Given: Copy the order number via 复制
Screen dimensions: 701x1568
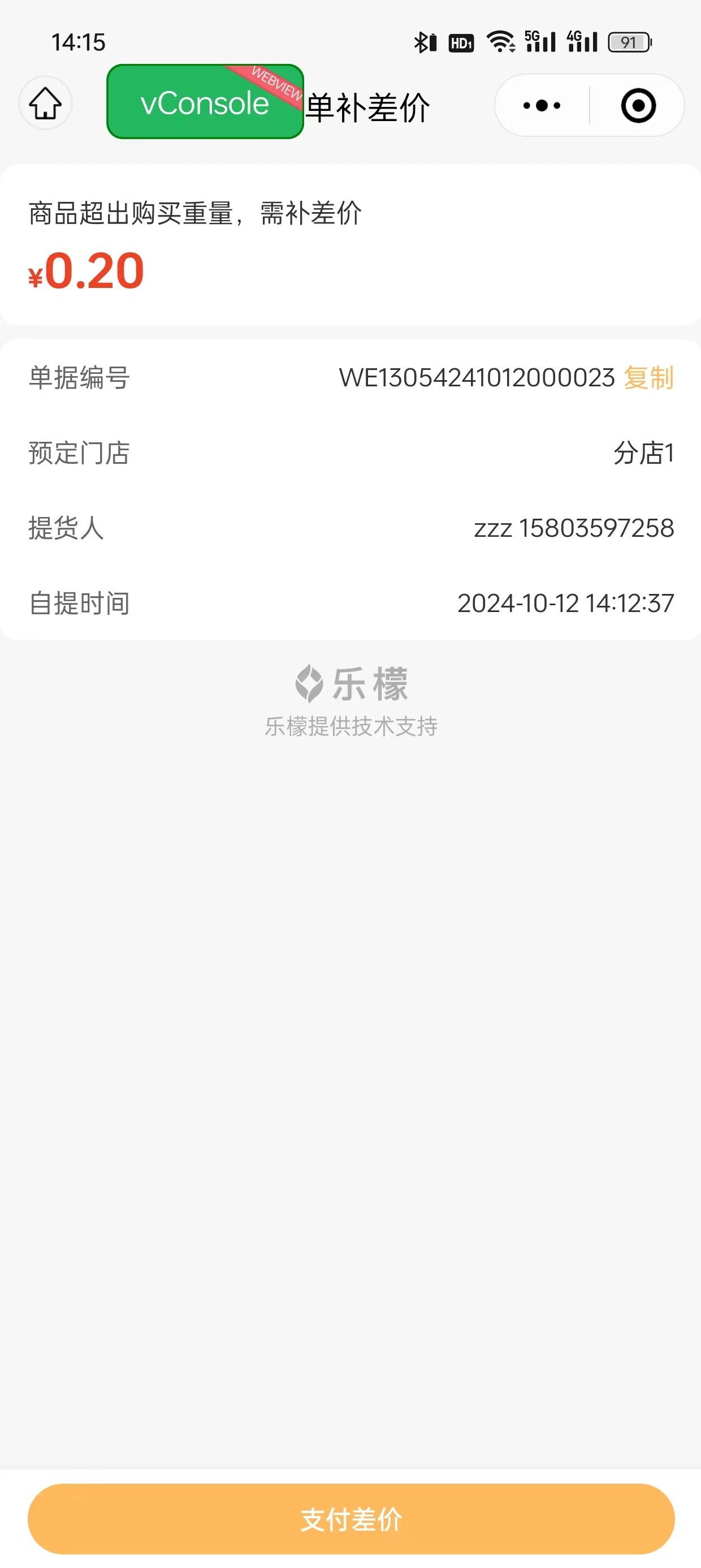Looking at the screenshot, I should coord(648,377).
